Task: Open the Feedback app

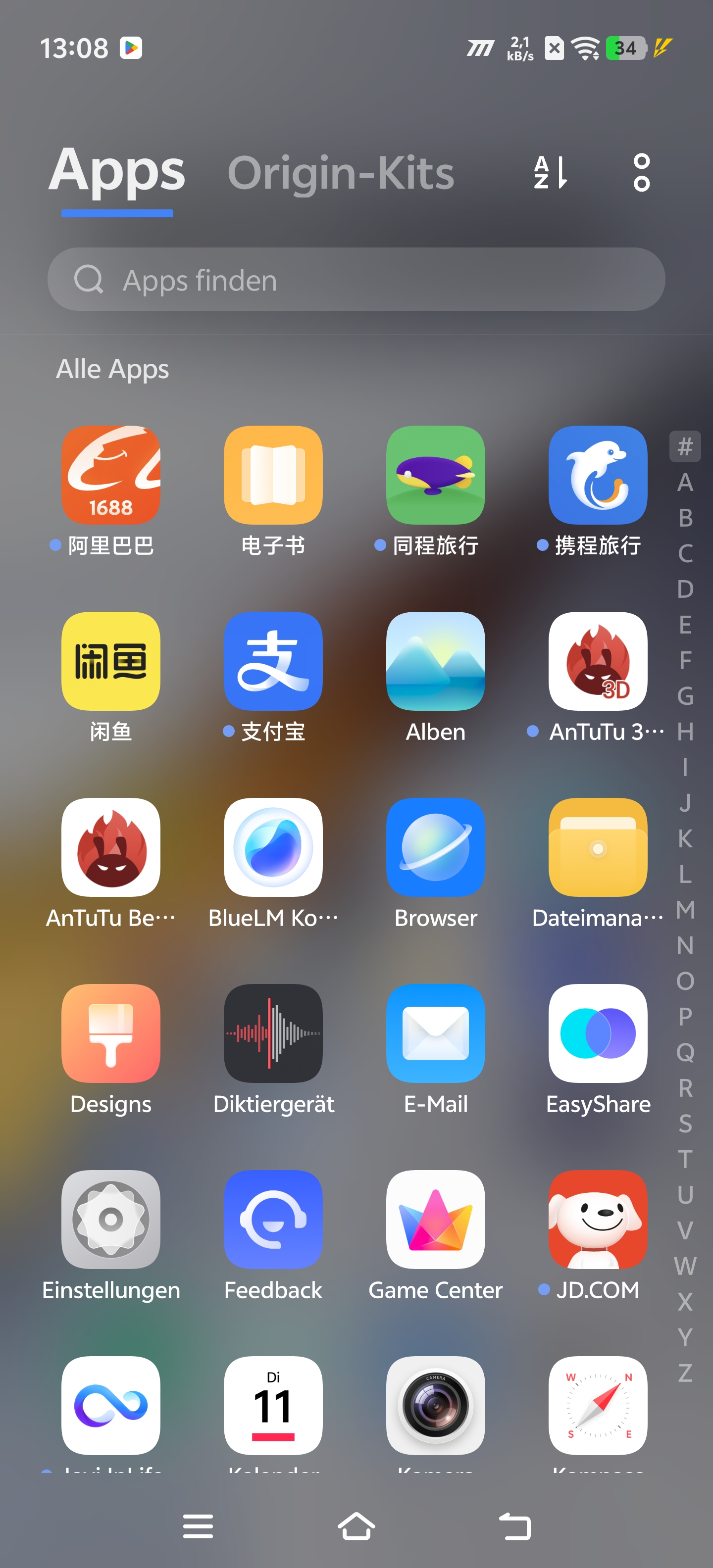Action: [273, 1220]
